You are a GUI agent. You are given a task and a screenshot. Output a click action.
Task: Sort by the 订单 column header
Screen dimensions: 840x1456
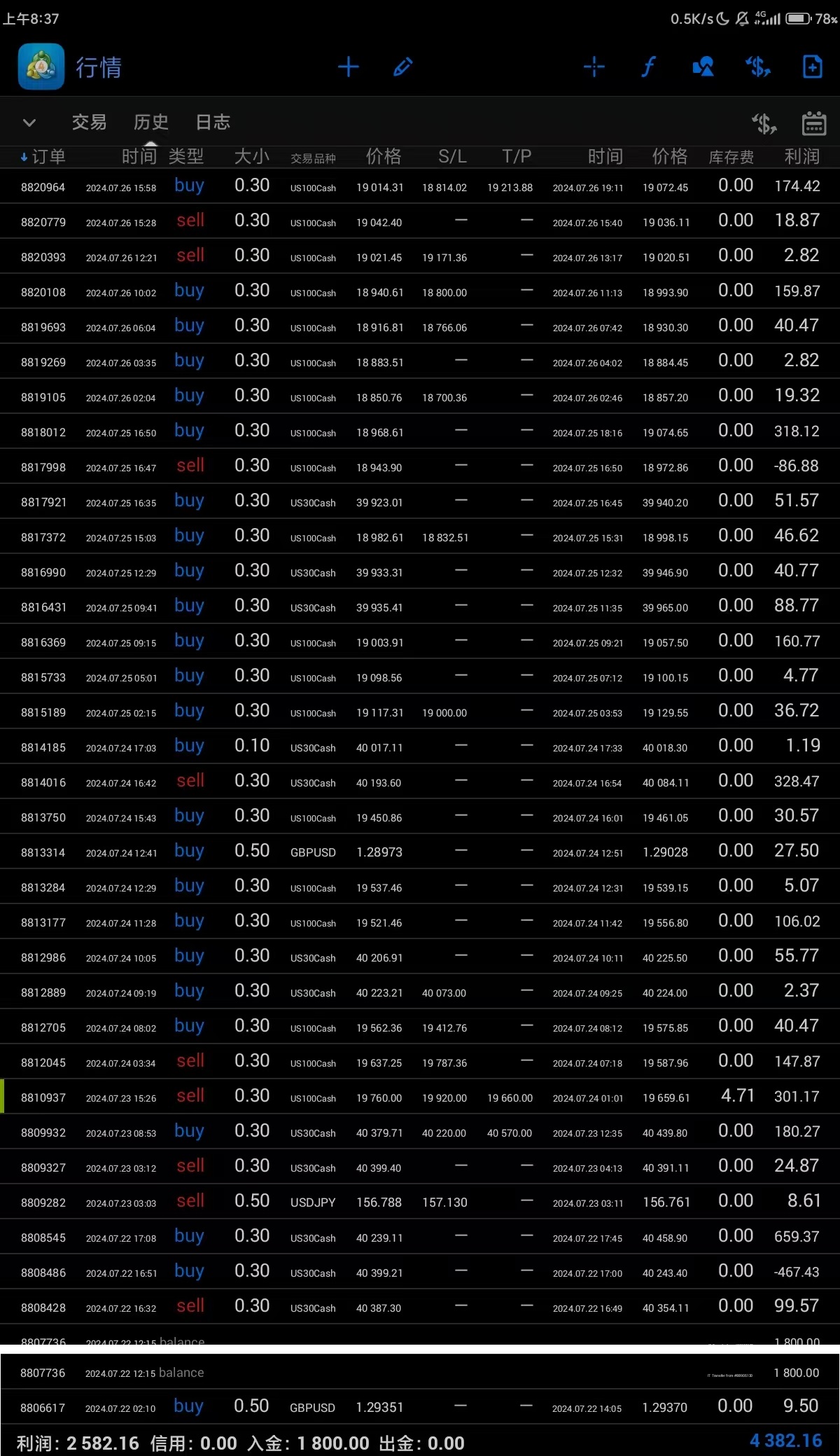(x=43, y=156)
